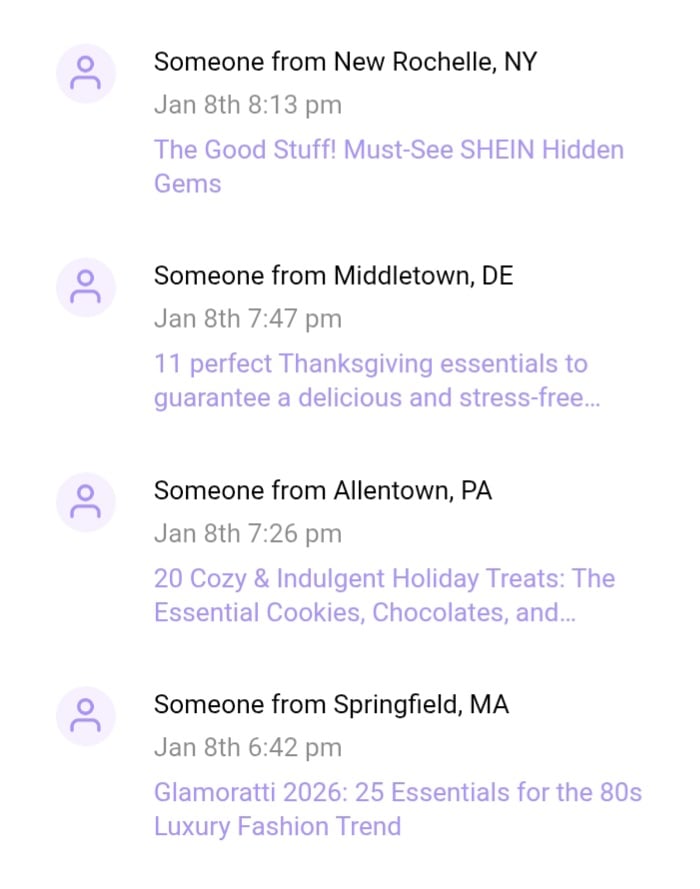Open the '11 perfect Thanksgiving essentials' link

pos(370,365)
